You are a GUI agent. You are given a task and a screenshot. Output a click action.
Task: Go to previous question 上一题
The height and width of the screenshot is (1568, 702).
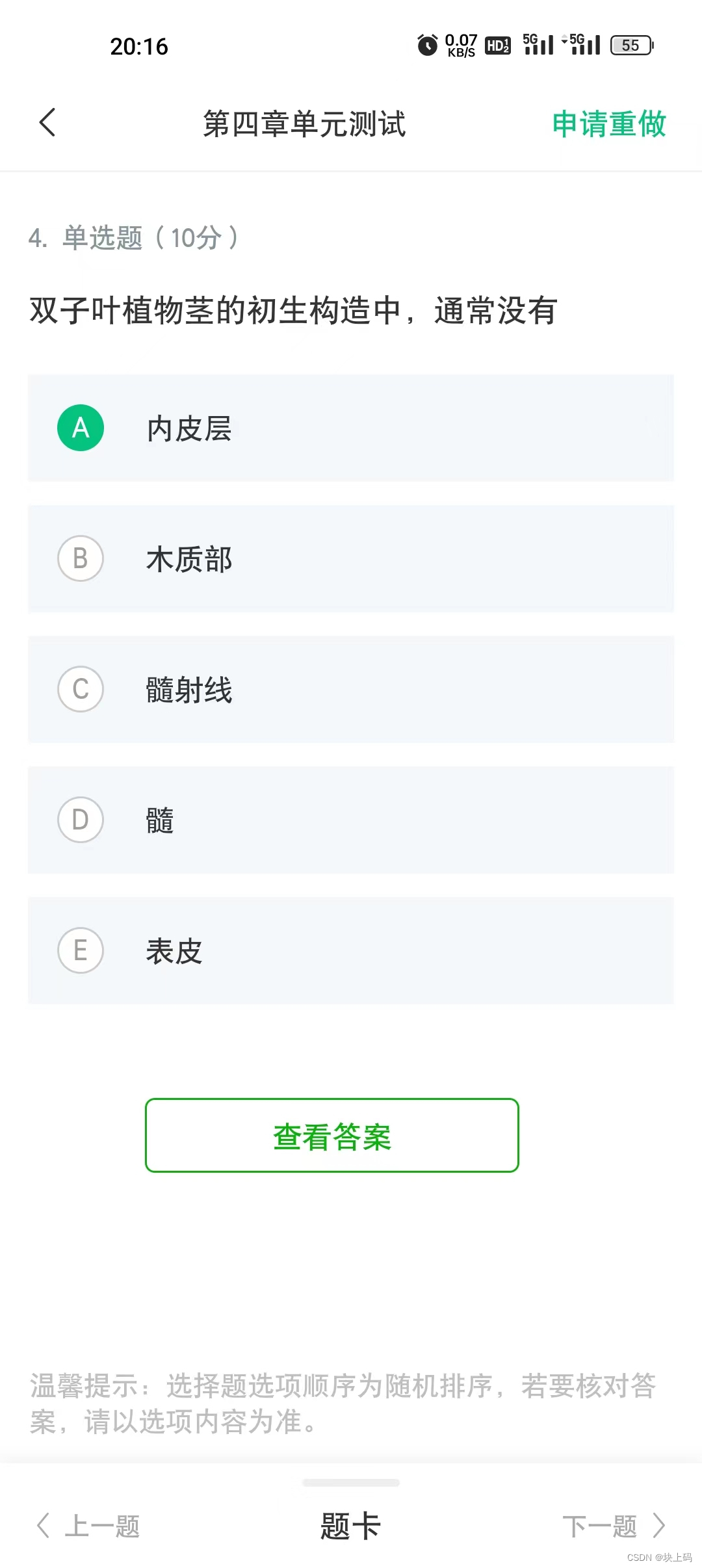click(88, 1526)
